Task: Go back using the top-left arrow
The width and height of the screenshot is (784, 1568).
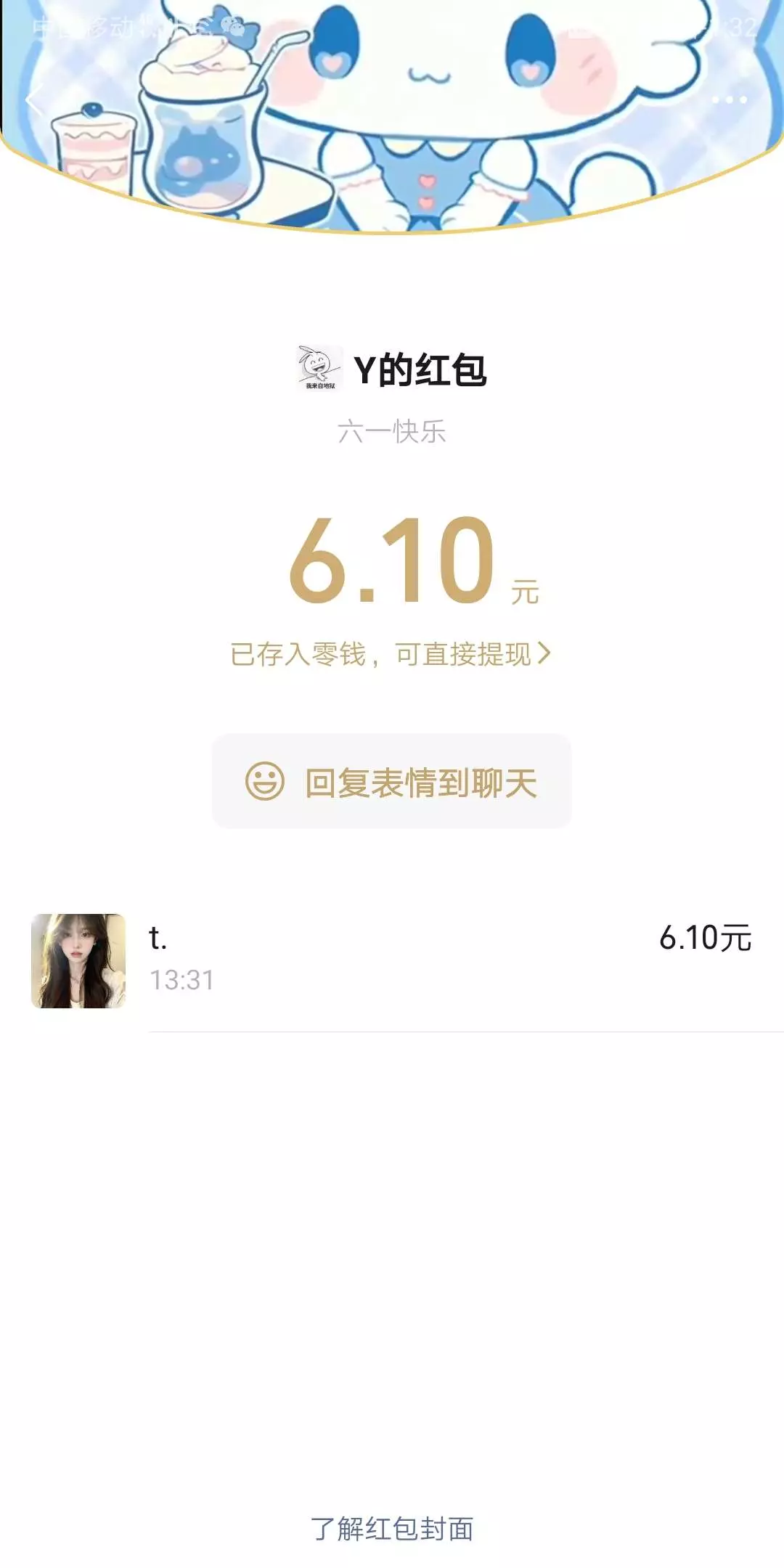Action: [x=35, y=100]
